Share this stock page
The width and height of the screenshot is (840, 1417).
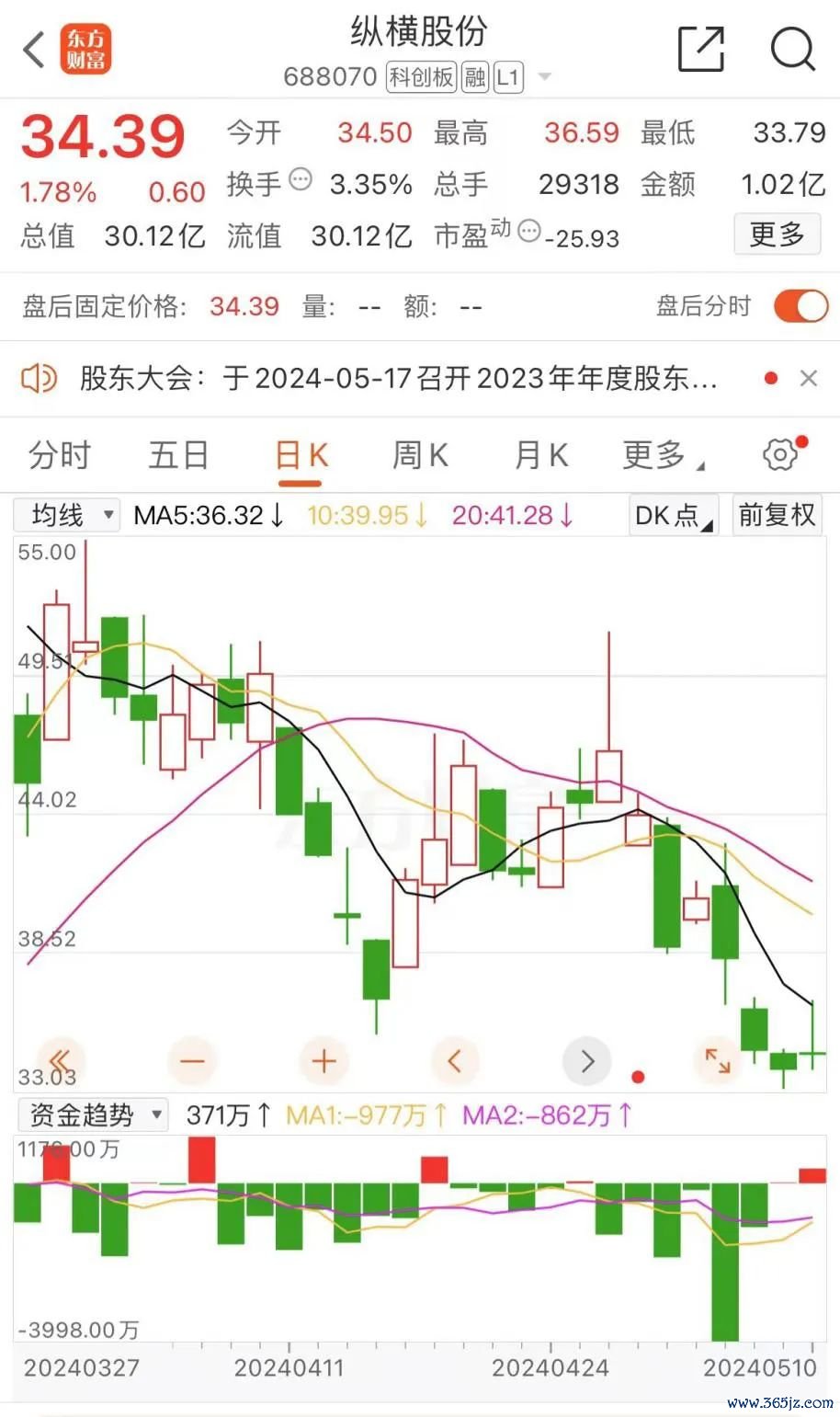(x=701, y=49)
